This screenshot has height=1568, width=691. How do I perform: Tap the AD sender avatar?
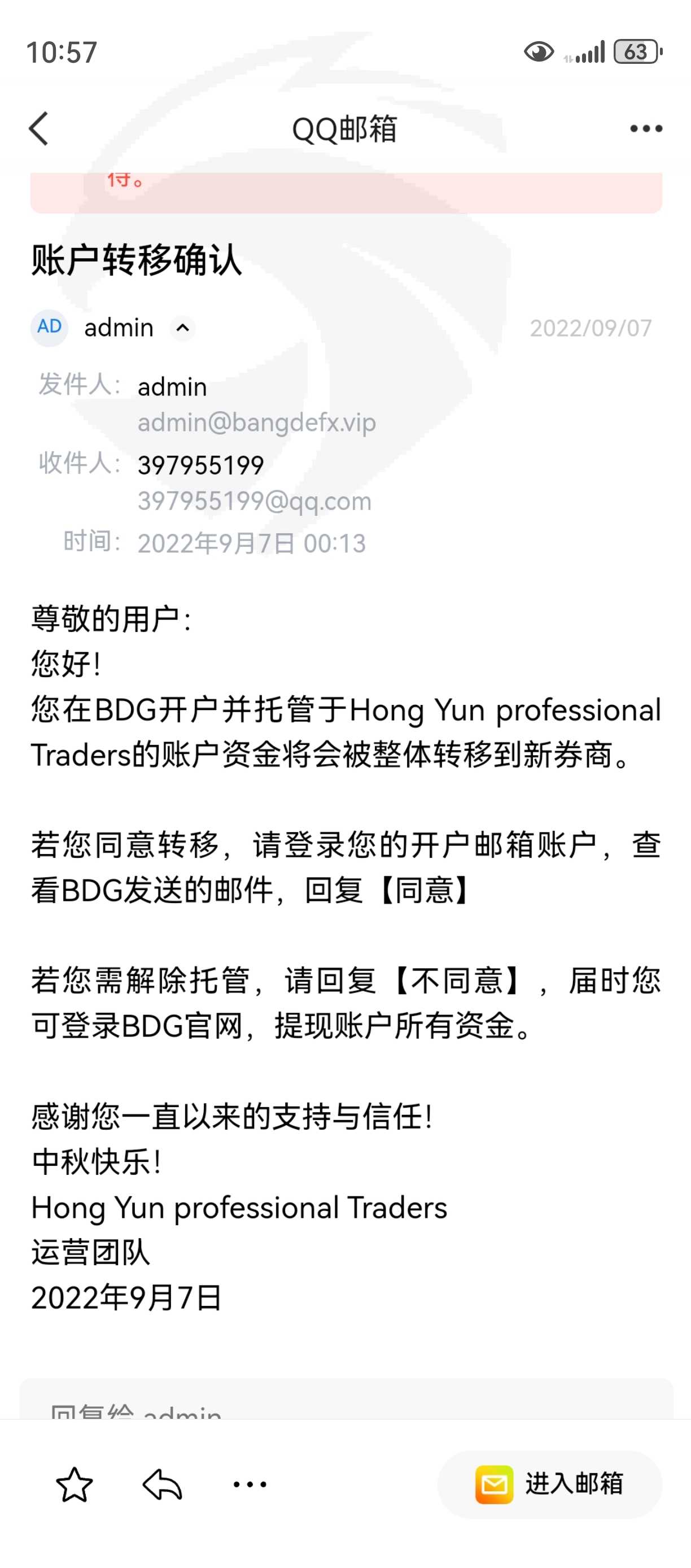click(49, 328)
